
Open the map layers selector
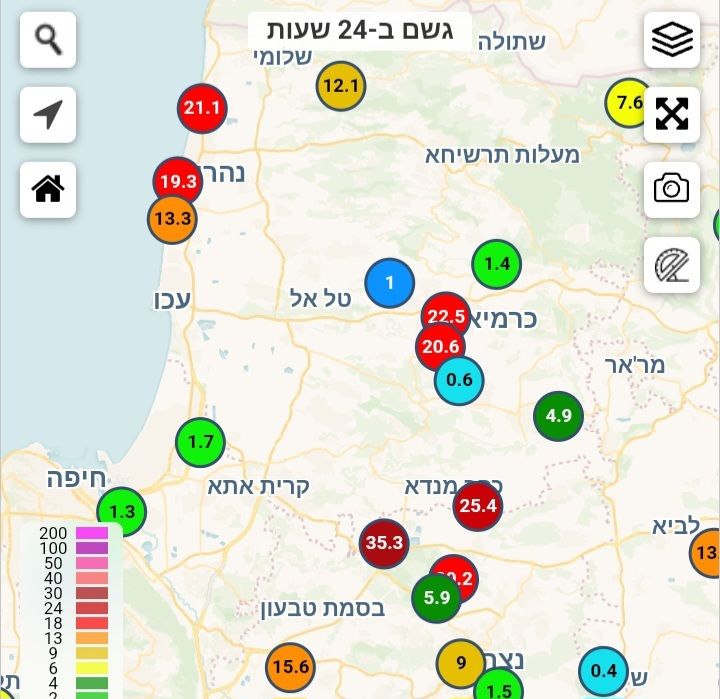click(x=672, y=40)
